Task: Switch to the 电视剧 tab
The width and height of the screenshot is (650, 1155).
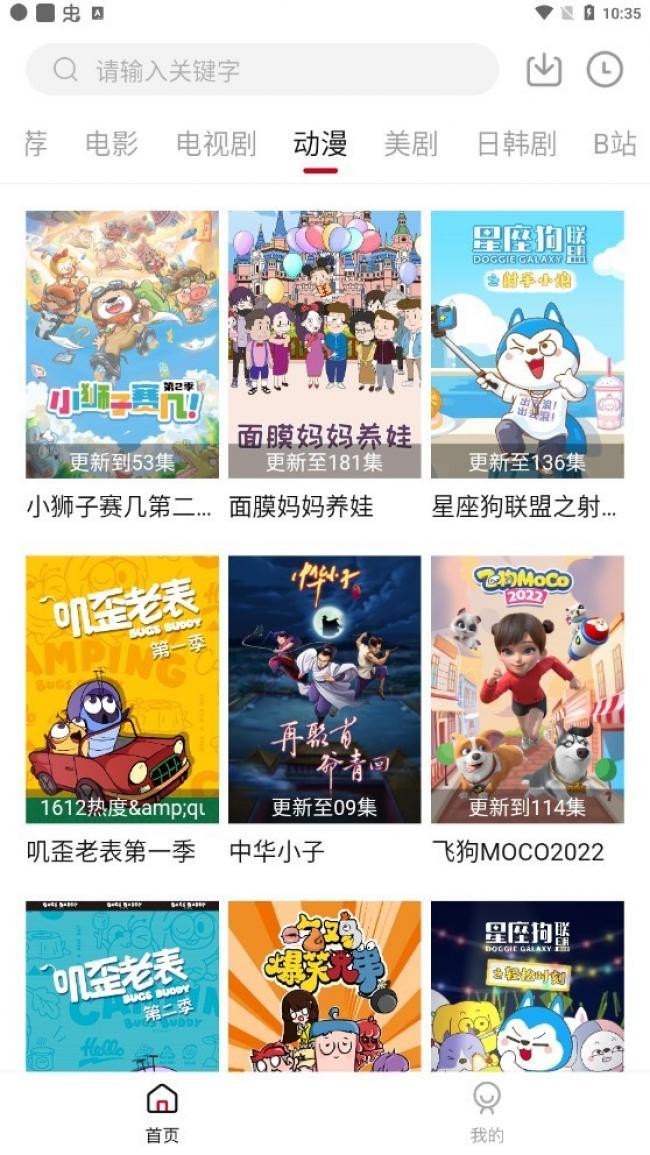Action: point(216,144)
